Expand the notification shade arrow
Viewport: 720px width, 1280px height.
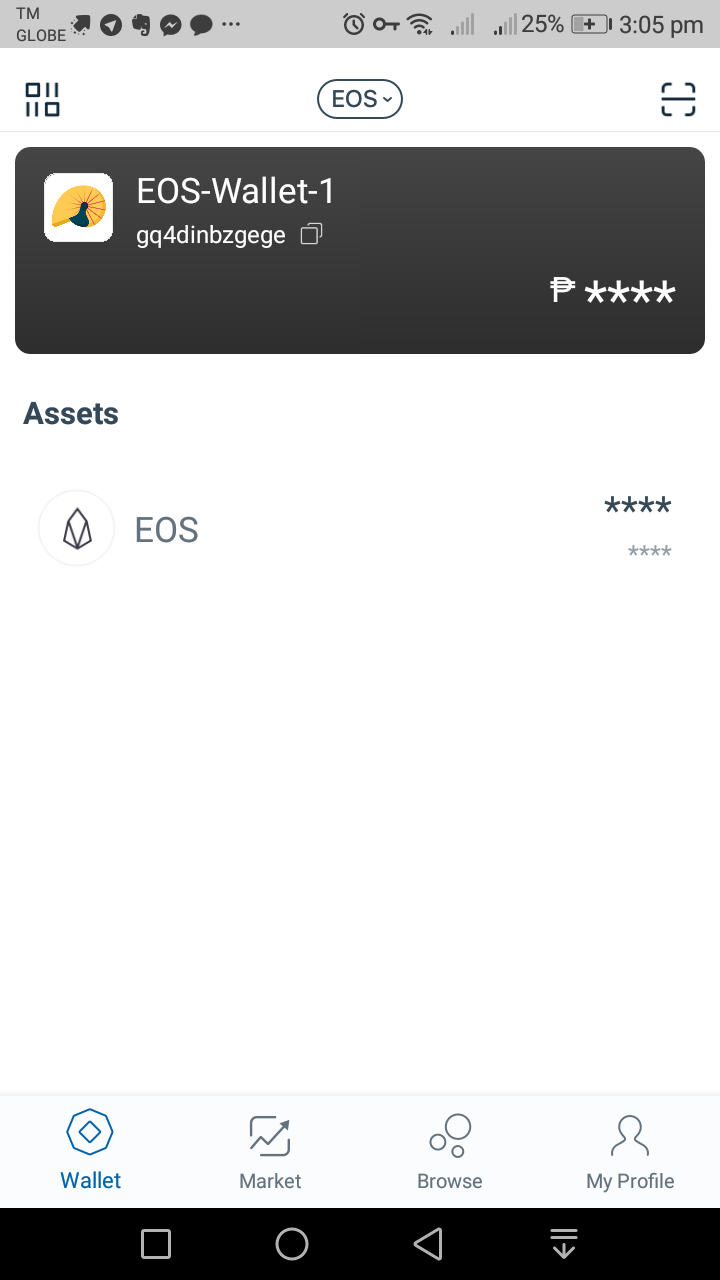563,1243
